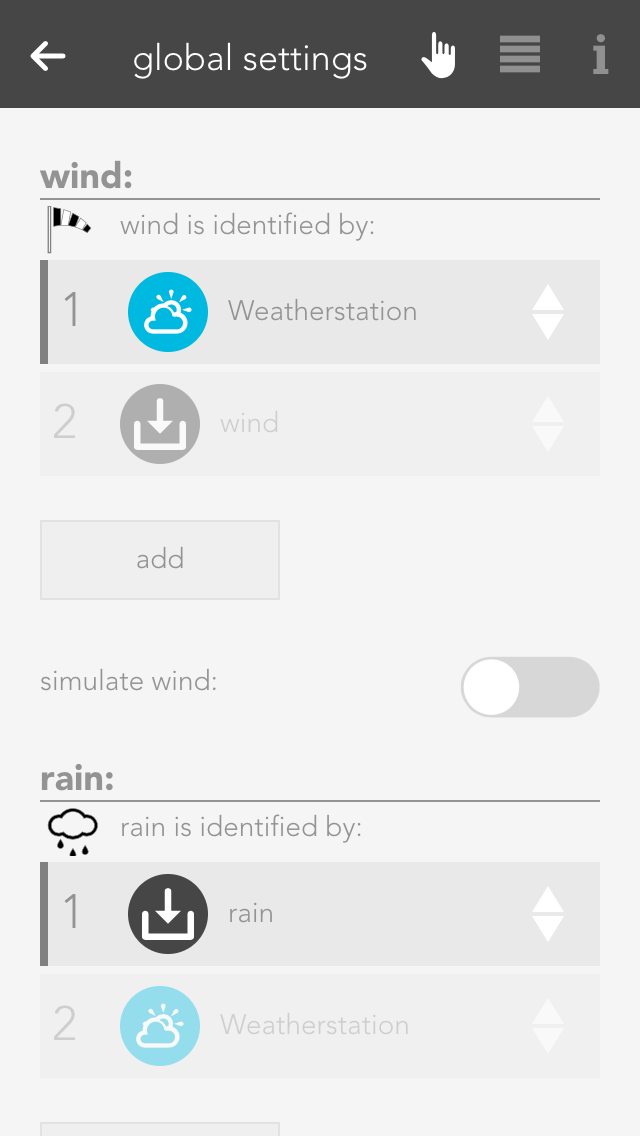640x1136 pixels.
Task: Select Weatherstation under rain section
Action: (x=314, y=1026)
